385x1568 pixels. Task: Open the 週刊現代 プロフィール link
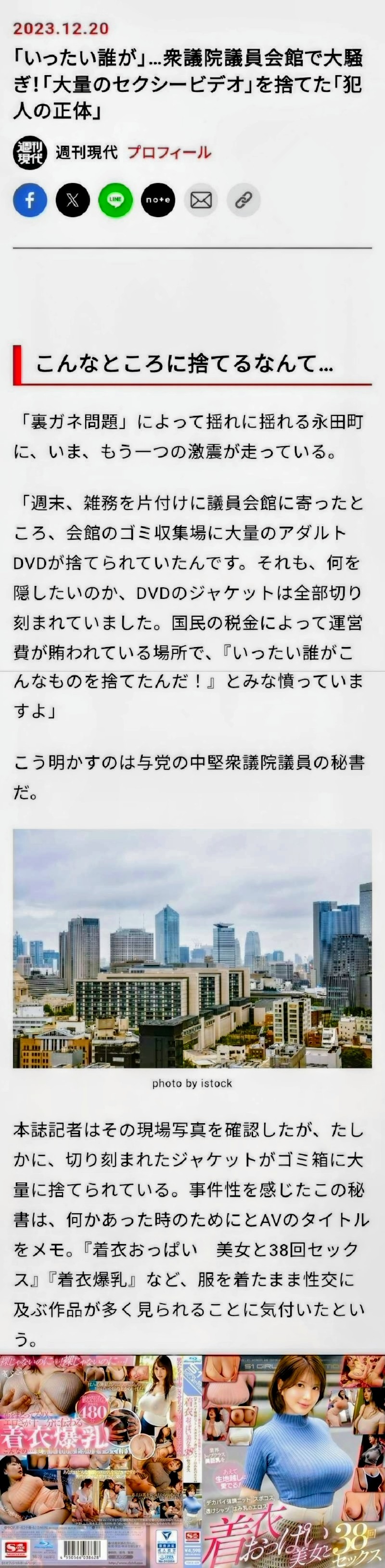pyautogui.click(x=168, y=152)
